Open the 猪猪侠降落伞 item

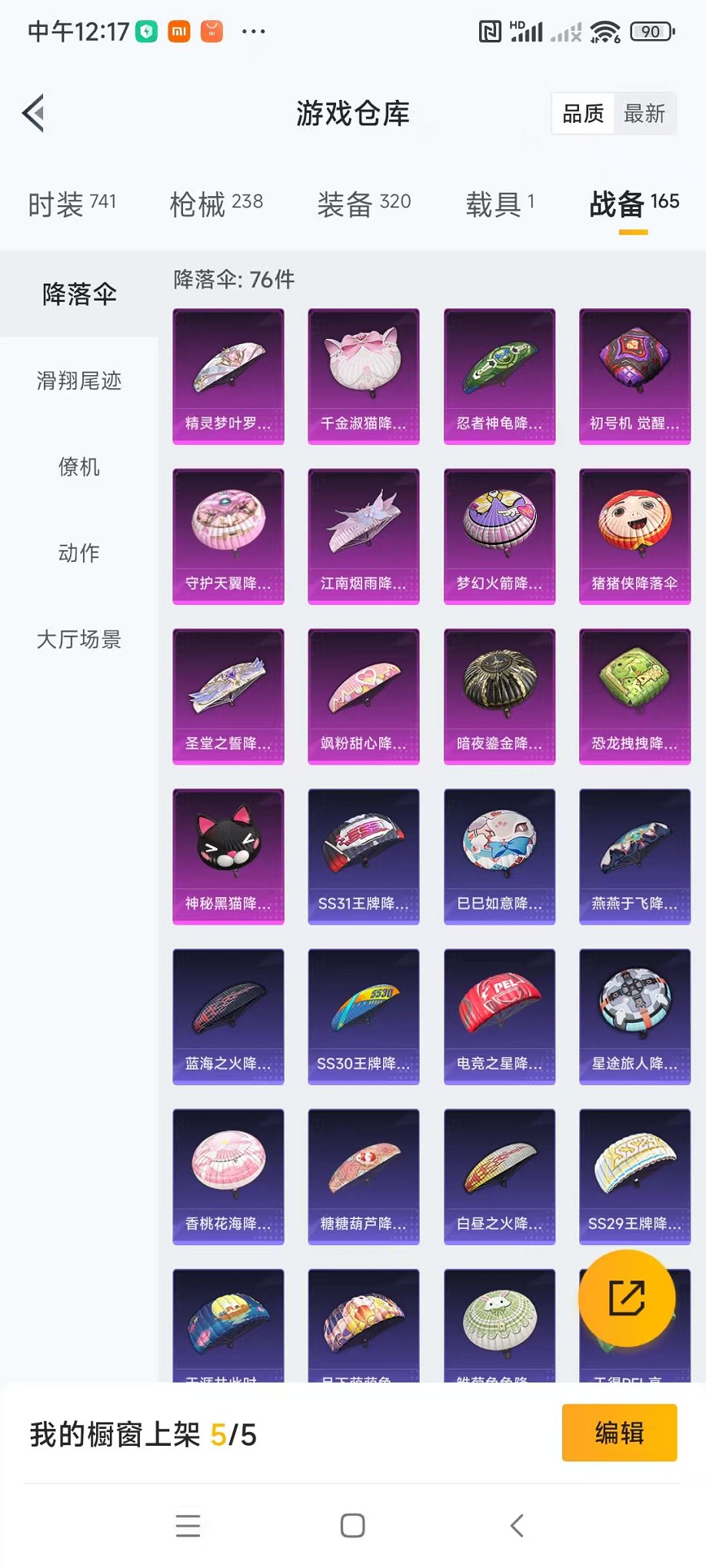coord(634,536)
